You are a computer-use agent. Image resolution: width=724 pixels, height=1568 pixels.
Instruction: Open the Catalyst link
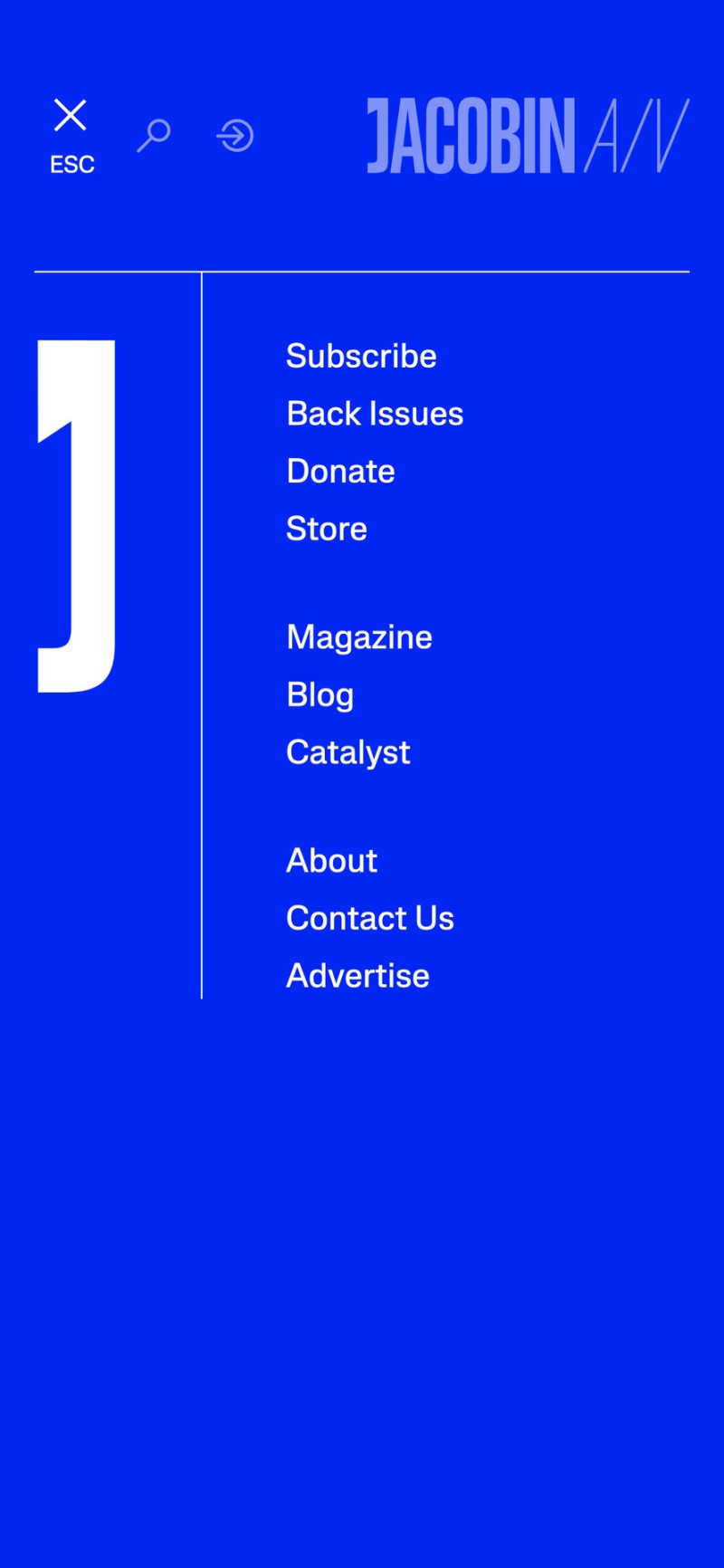(x=348, y=752)
